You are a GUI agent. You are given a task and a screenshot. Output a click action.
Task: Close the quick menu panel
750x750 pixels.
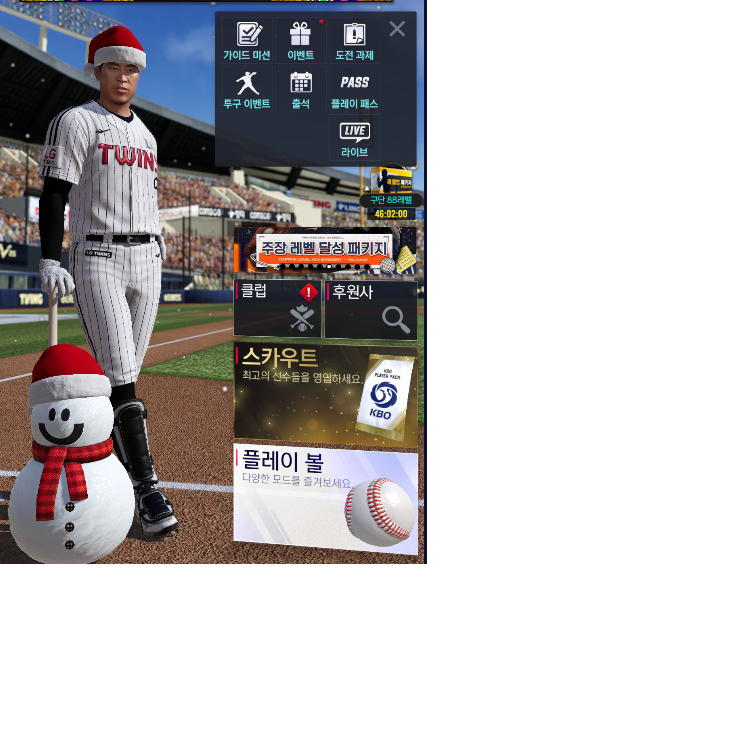pyautogui.click(x=397, y=29)
